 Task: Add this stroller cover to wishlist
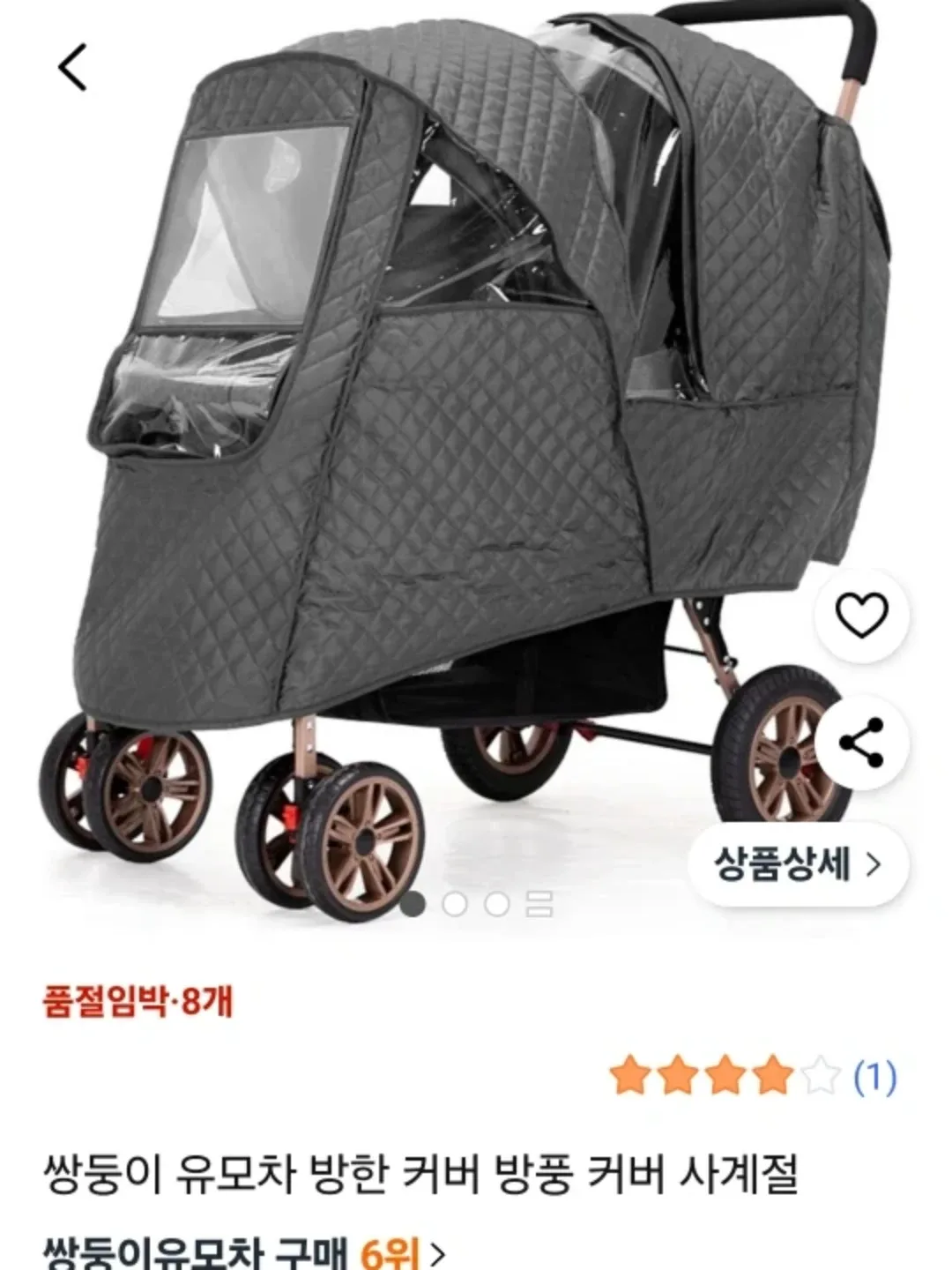tap(861, 615)
